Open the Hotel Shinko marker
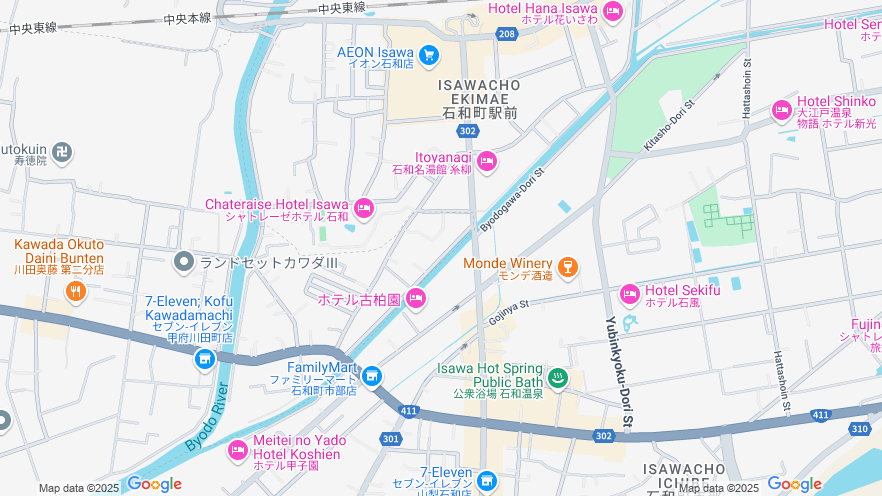 [x=782, y=110]
